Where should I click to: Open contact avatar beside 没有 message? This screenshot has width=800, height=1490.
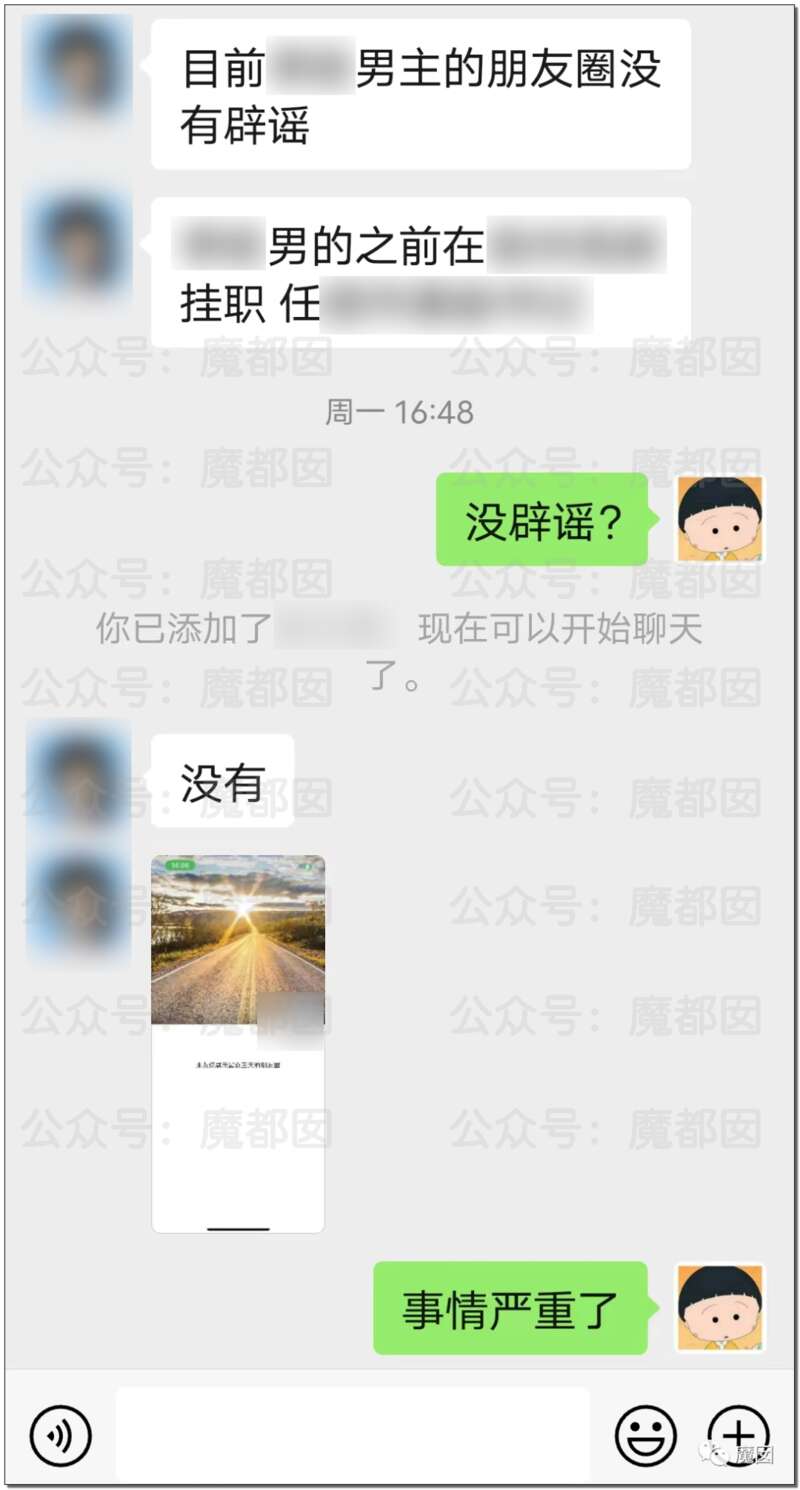click(78, 771)
